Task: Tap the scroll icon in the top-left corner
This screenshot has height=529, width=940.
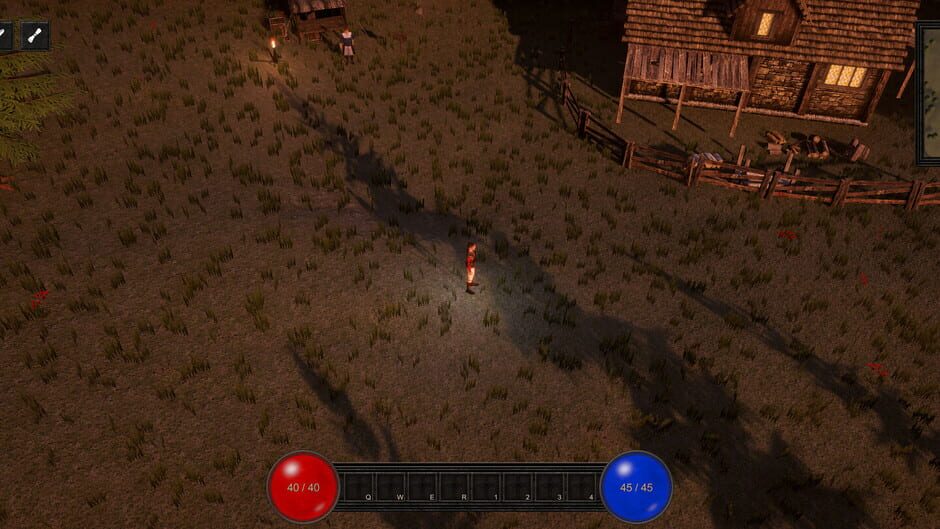Action: click(x=35, y=35)
